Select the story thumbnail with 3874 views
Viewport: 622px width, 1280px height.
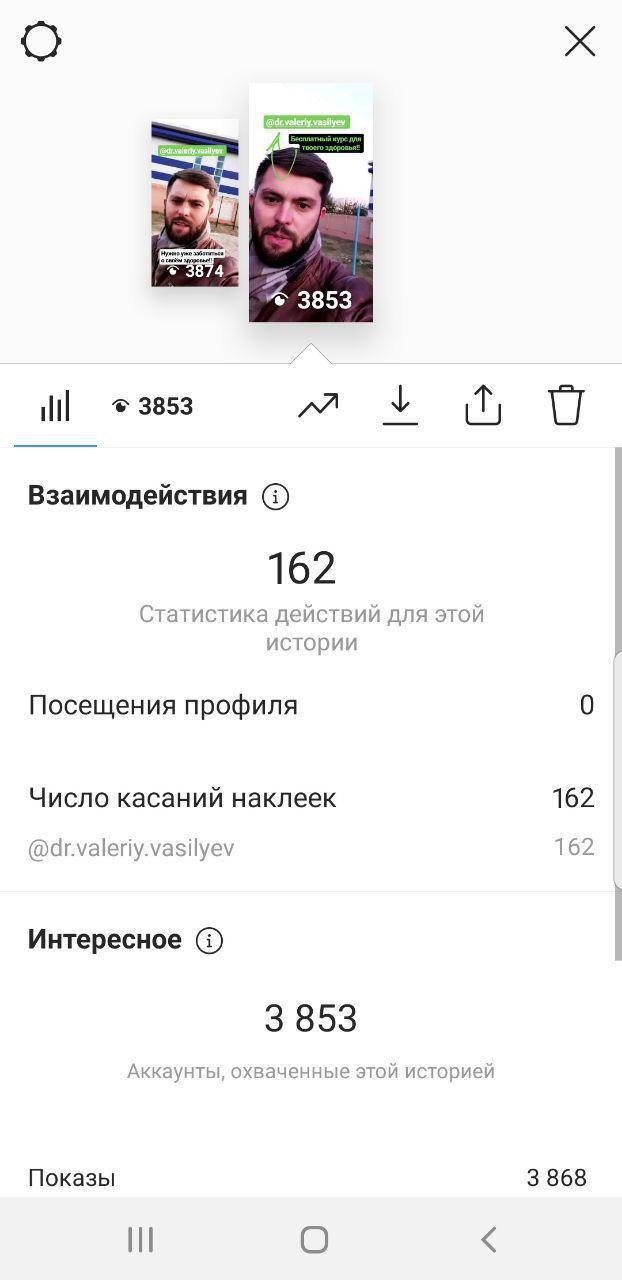[x=195, y=203]
